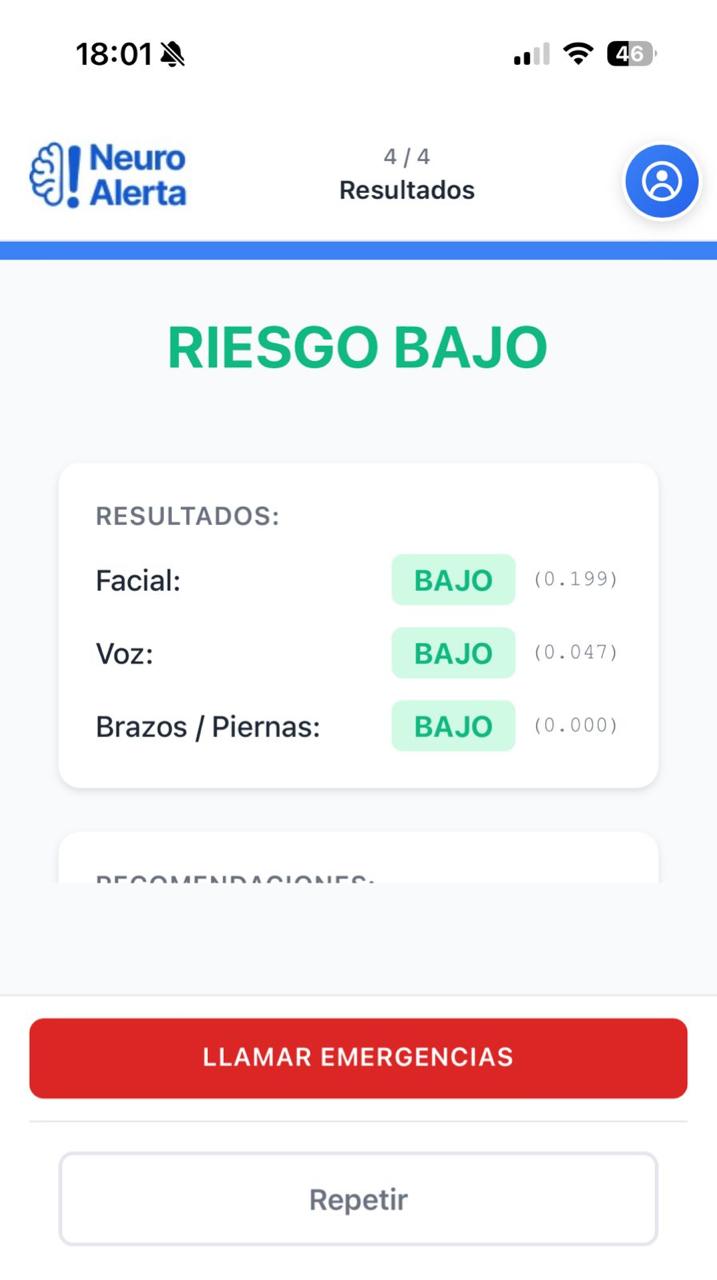Image resolution: width=717 pixels, height=1280 pixels.
Task: Open the user profile icon
Action: 661,181
